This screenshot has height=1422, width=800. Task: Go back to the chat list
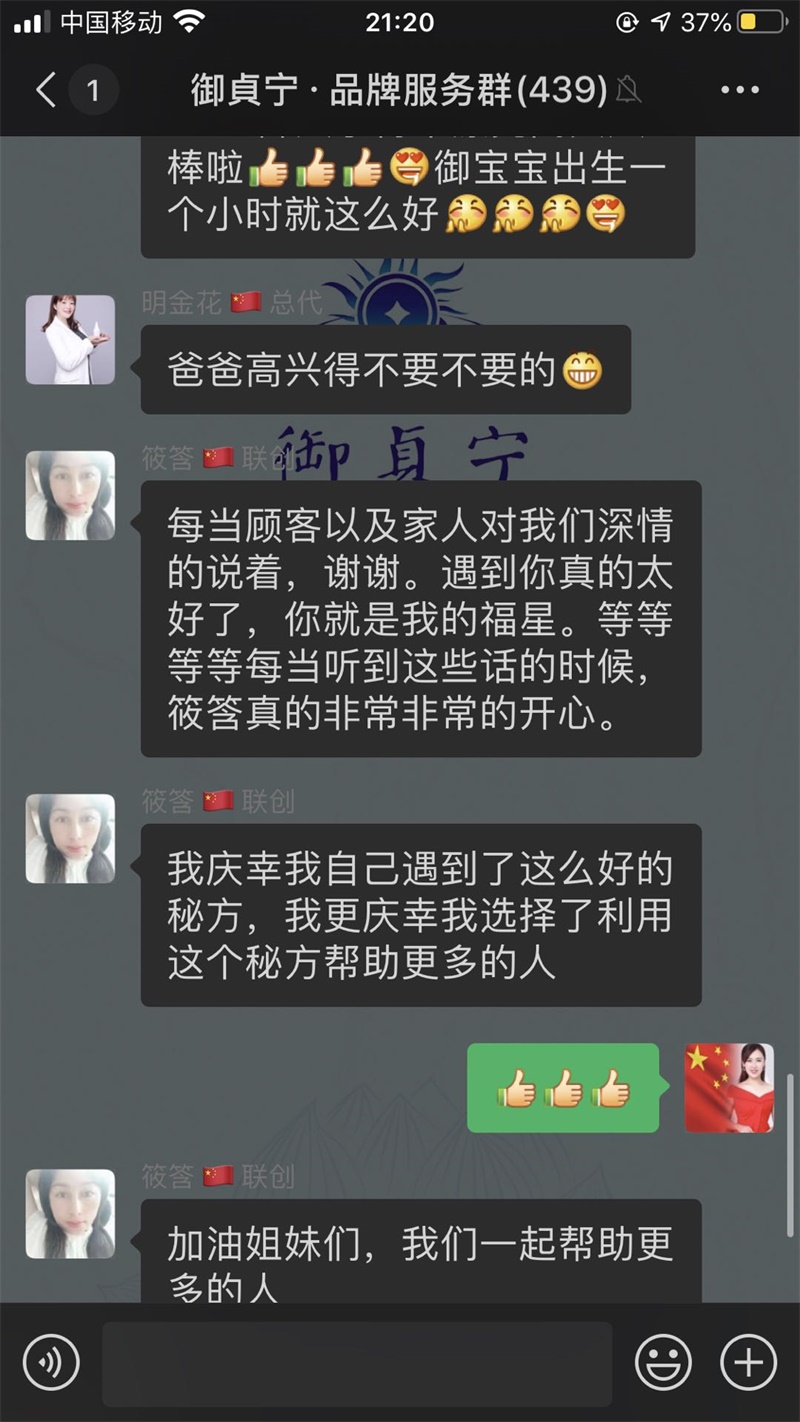click(x=46, y=91)
